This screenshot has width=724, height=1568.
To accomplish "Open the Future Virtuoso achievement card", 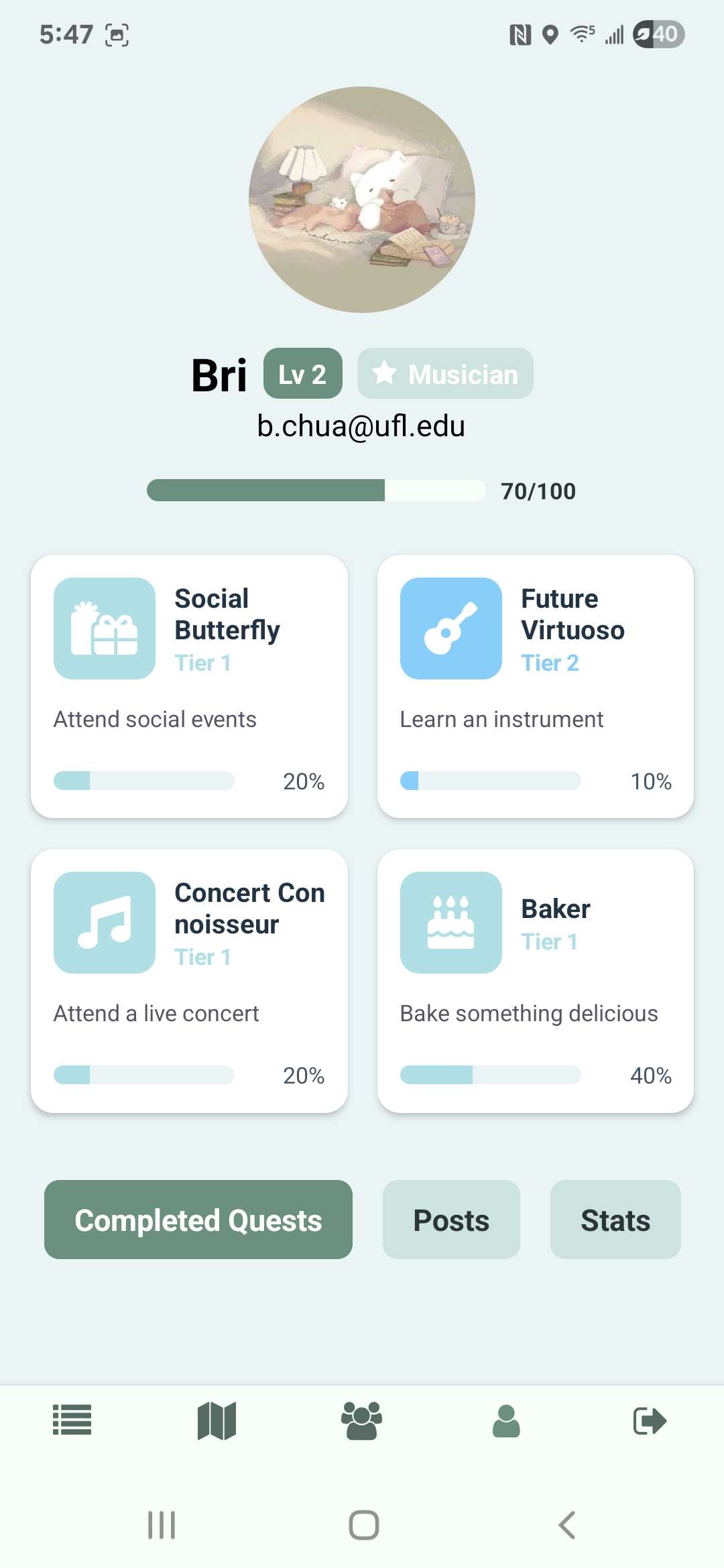I will point(535,686).
